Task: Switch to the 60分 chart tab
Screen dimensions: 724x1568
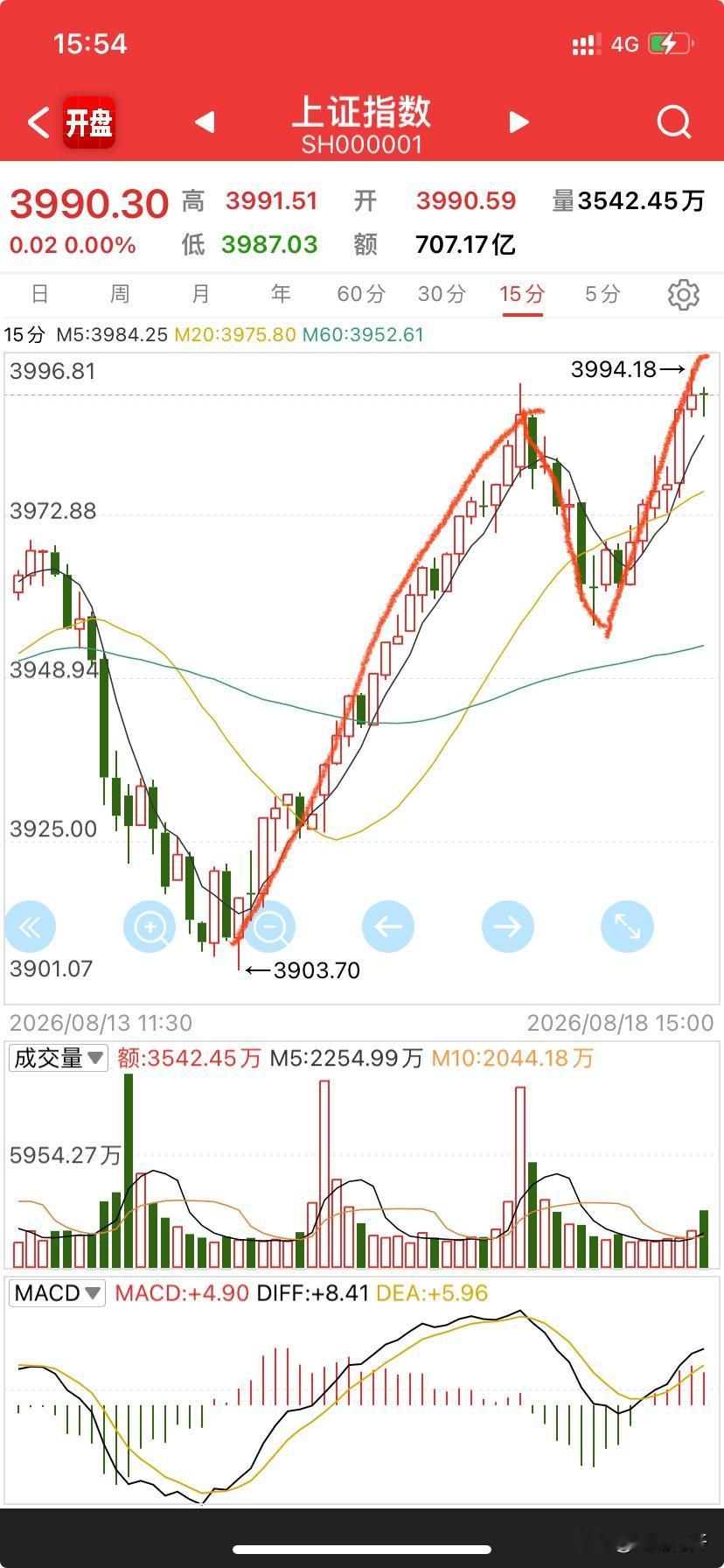Action: [x=361, y=294]
